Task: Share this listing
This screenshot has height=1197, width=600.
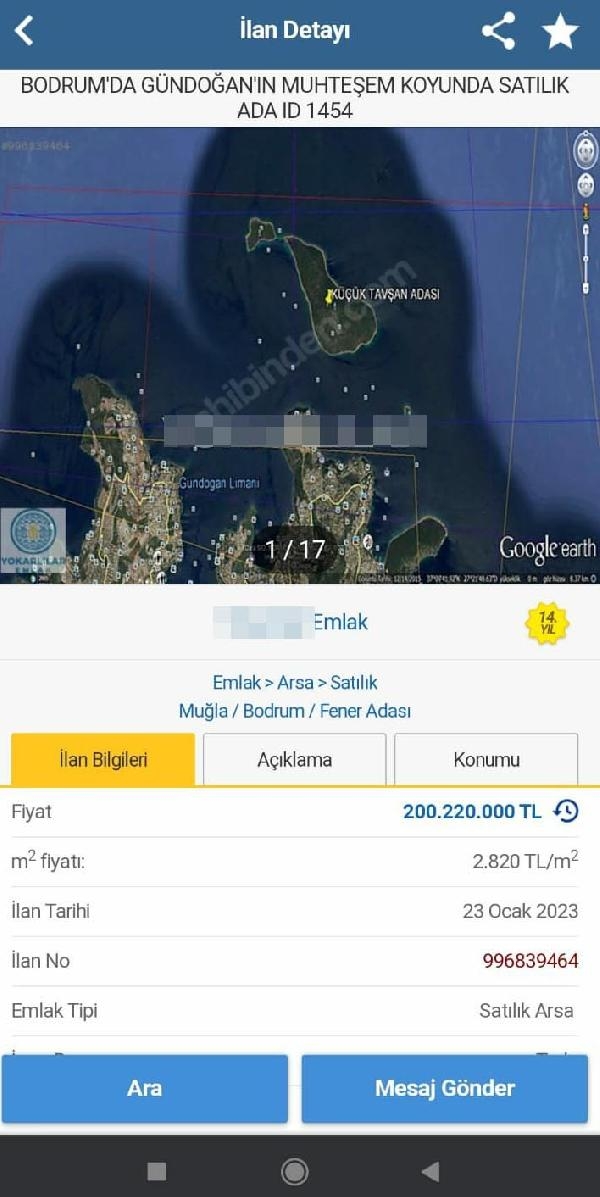Action: click(x=498, y=31)
